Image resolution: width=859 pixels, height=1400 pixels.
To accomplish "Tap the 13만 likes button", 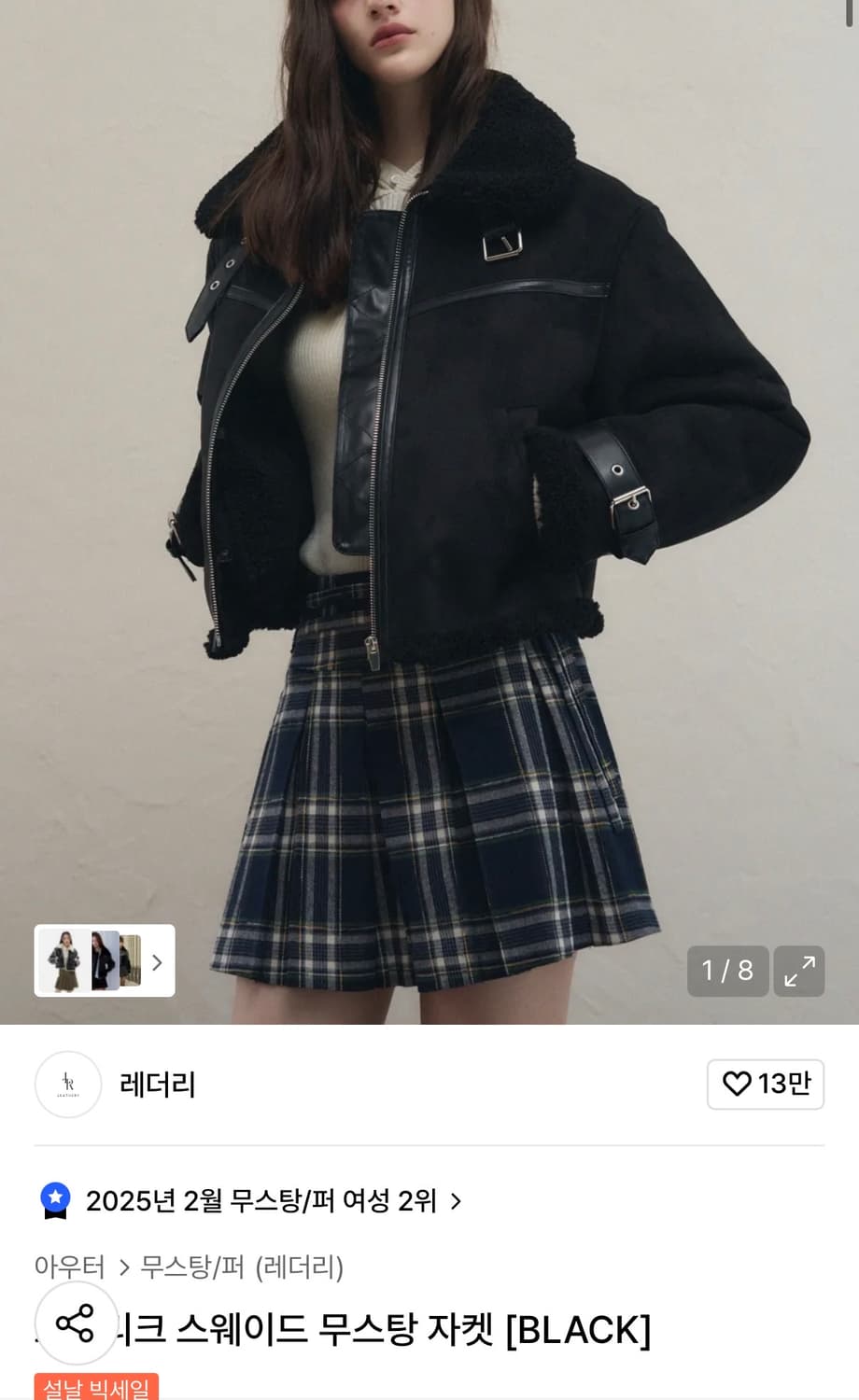I will click(x=766, y=1085).
